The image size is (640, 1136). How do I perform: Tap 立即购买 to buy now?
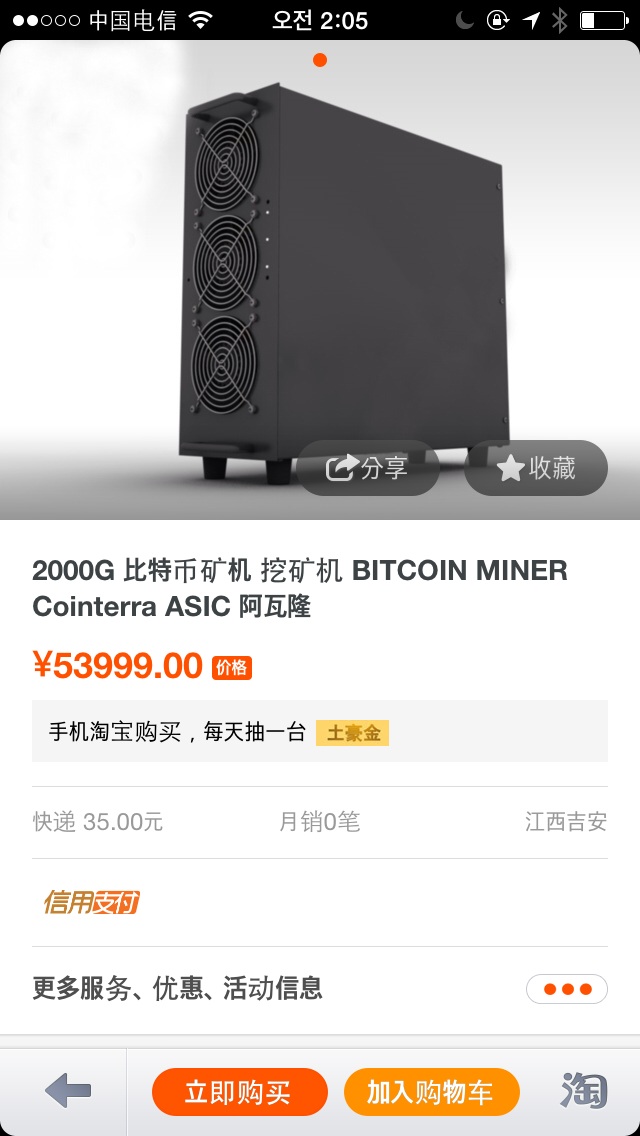click(239, 1091)
